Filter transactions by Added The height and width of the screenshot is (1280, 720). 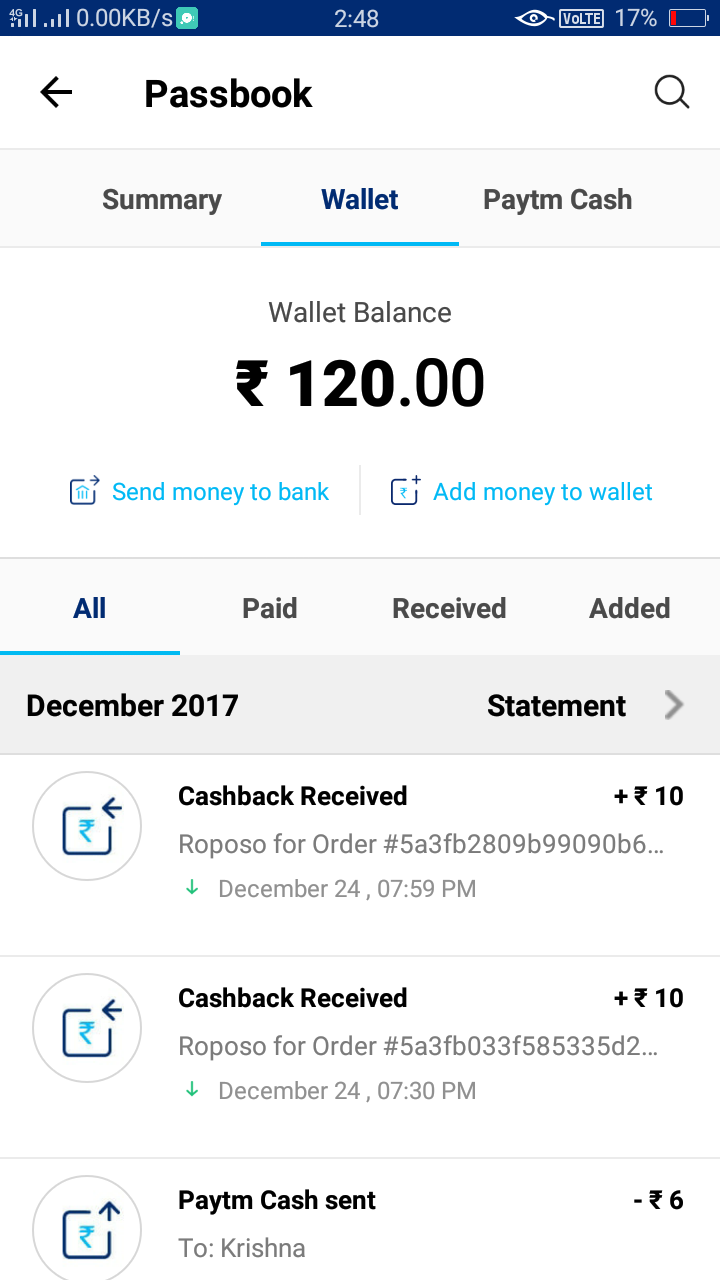(x=629, y=608)
